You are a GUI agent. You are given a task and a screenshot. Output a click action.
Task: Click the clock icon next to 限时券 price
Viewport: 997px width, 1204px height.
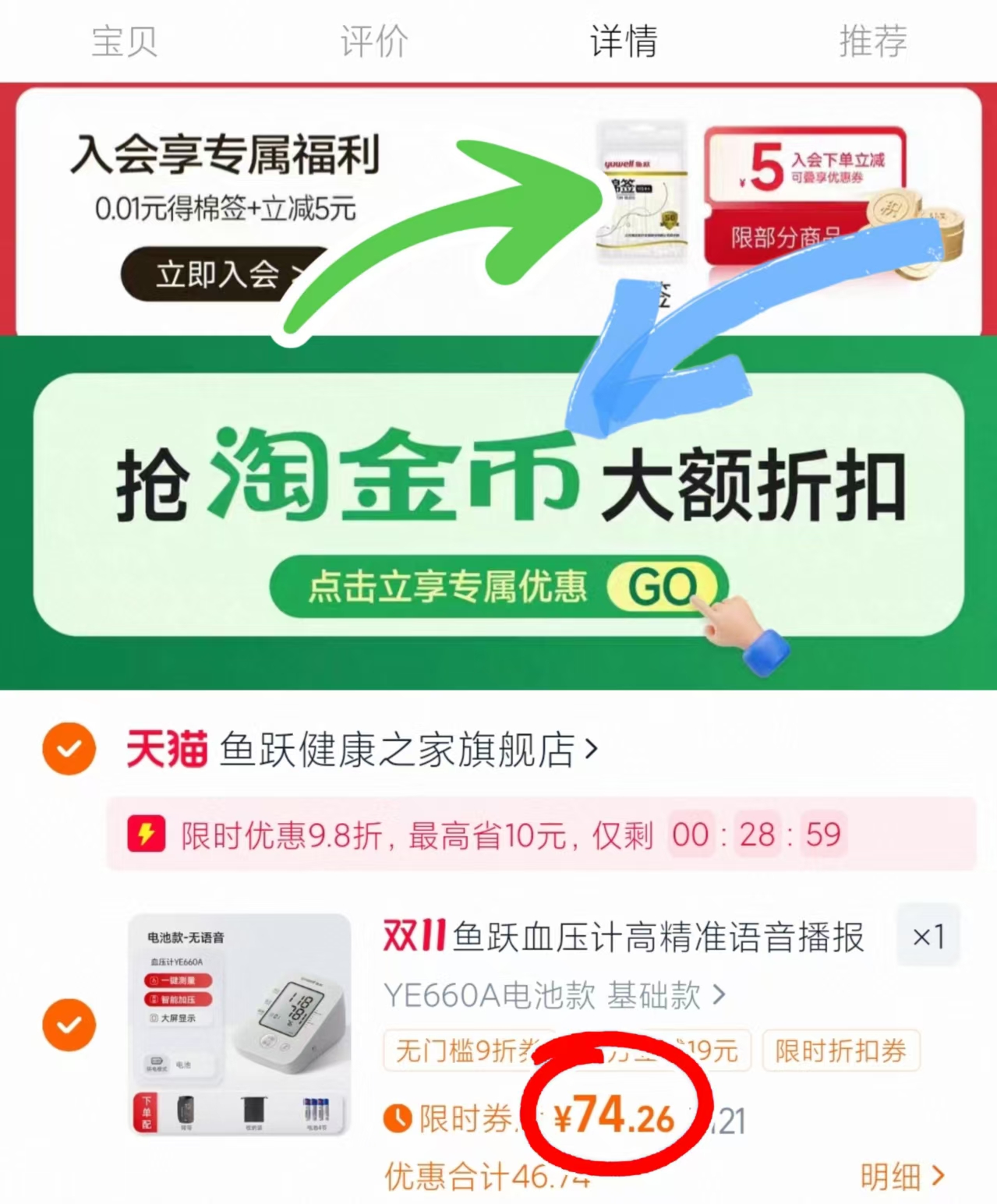(x=397, y=1118)
